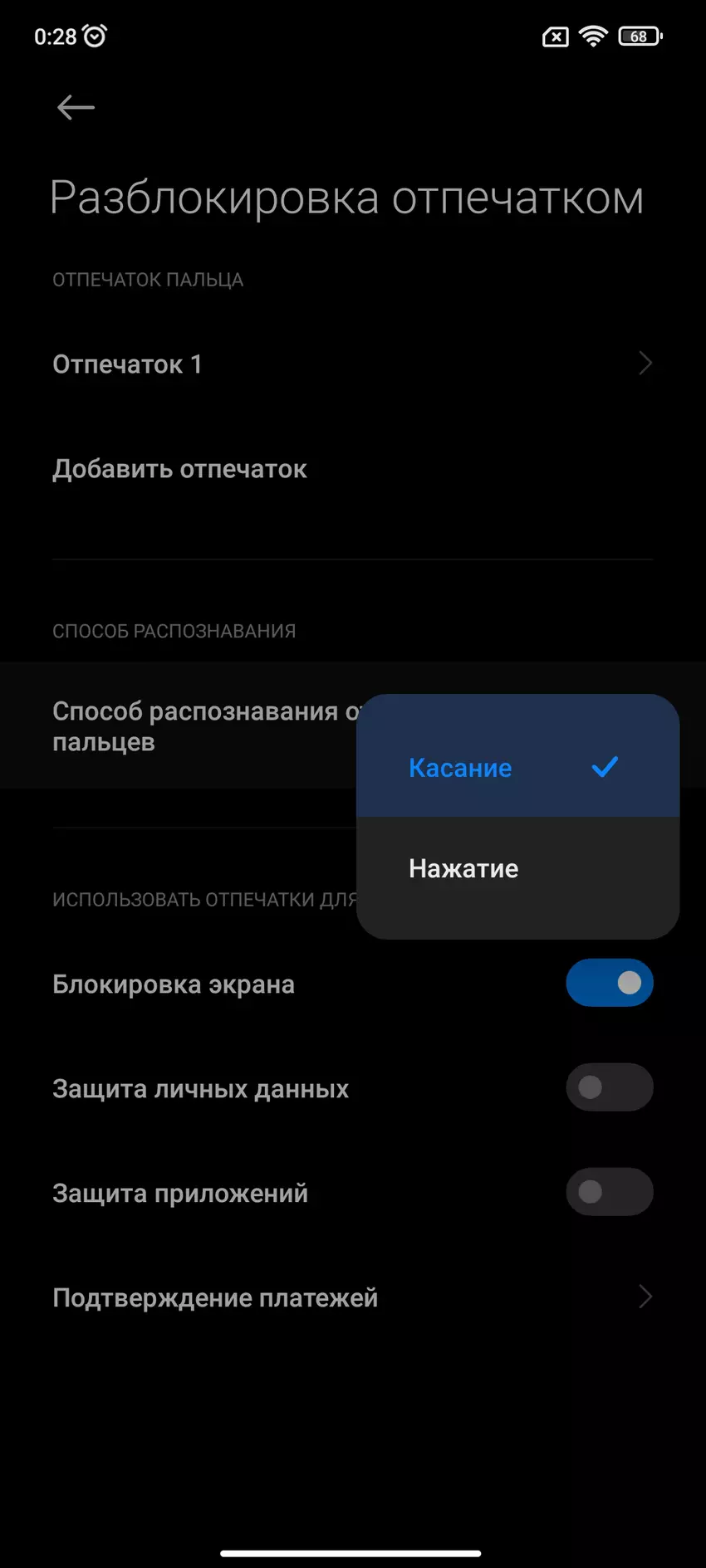
Task: Tap the Способ распознавания отпечатков пальцев row
Action: [199, 726]
